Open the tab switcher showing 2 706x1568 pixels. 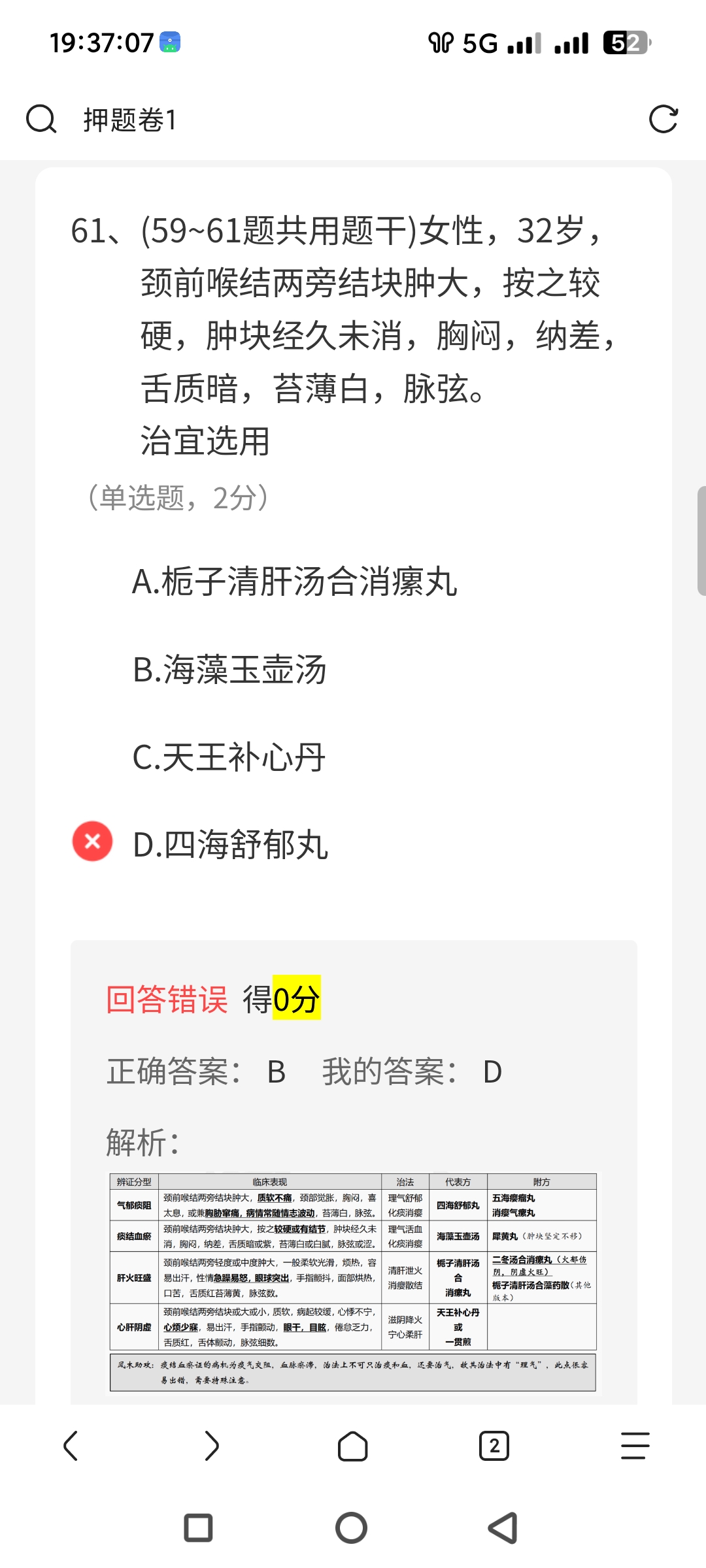click(x=494, y=1446)
